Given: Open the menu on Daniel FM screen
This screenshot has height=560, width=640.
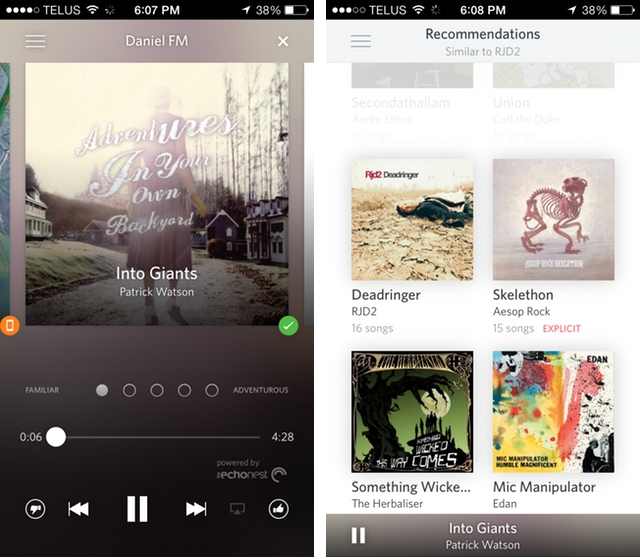Looking at the screenshot, I should (x=35, y=42).
